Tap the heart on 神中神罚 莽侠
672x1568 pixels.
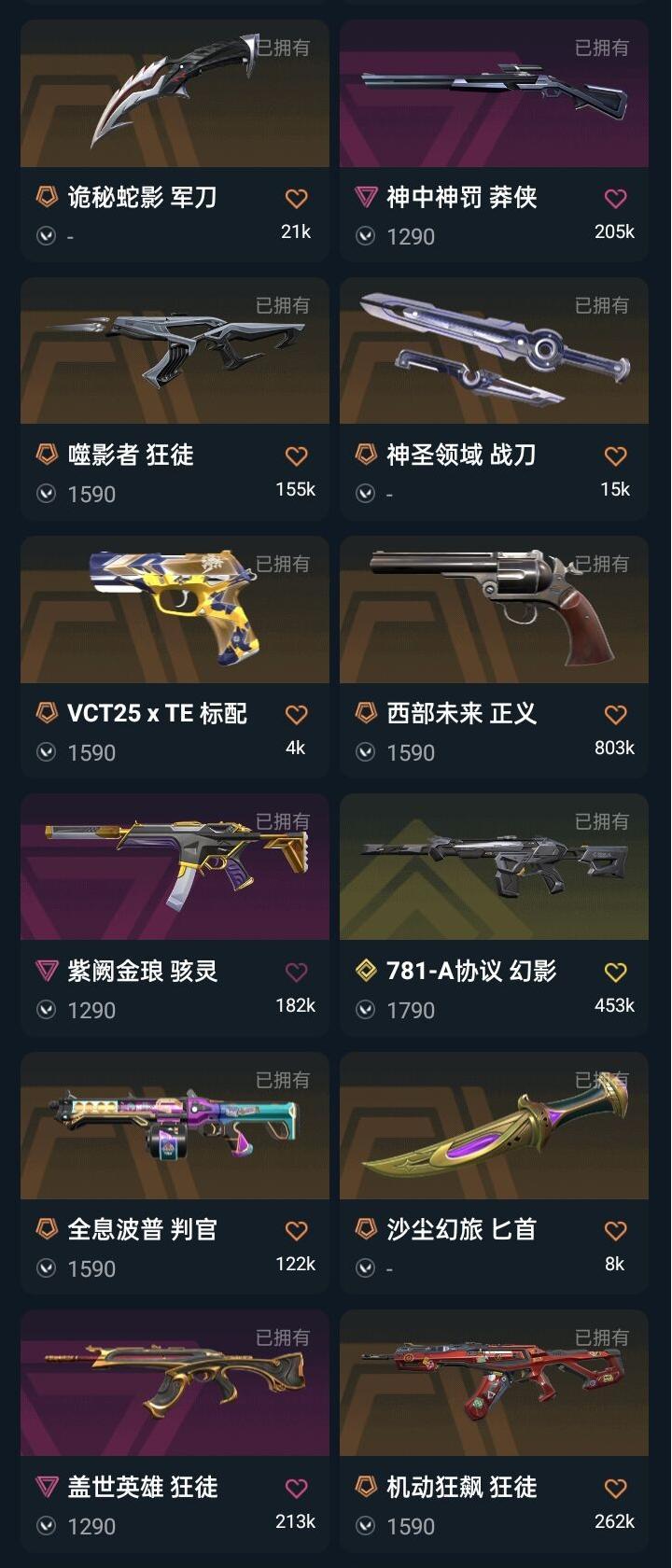(x=615, y=198)
